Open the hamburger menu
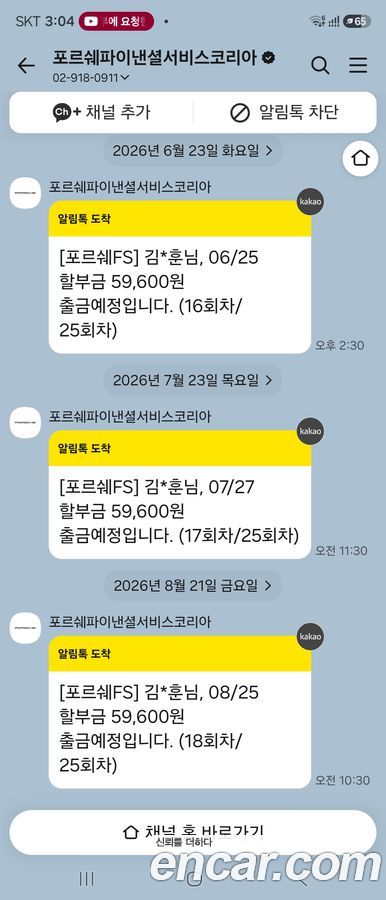386x900 pixels. (x=358, y=65)
